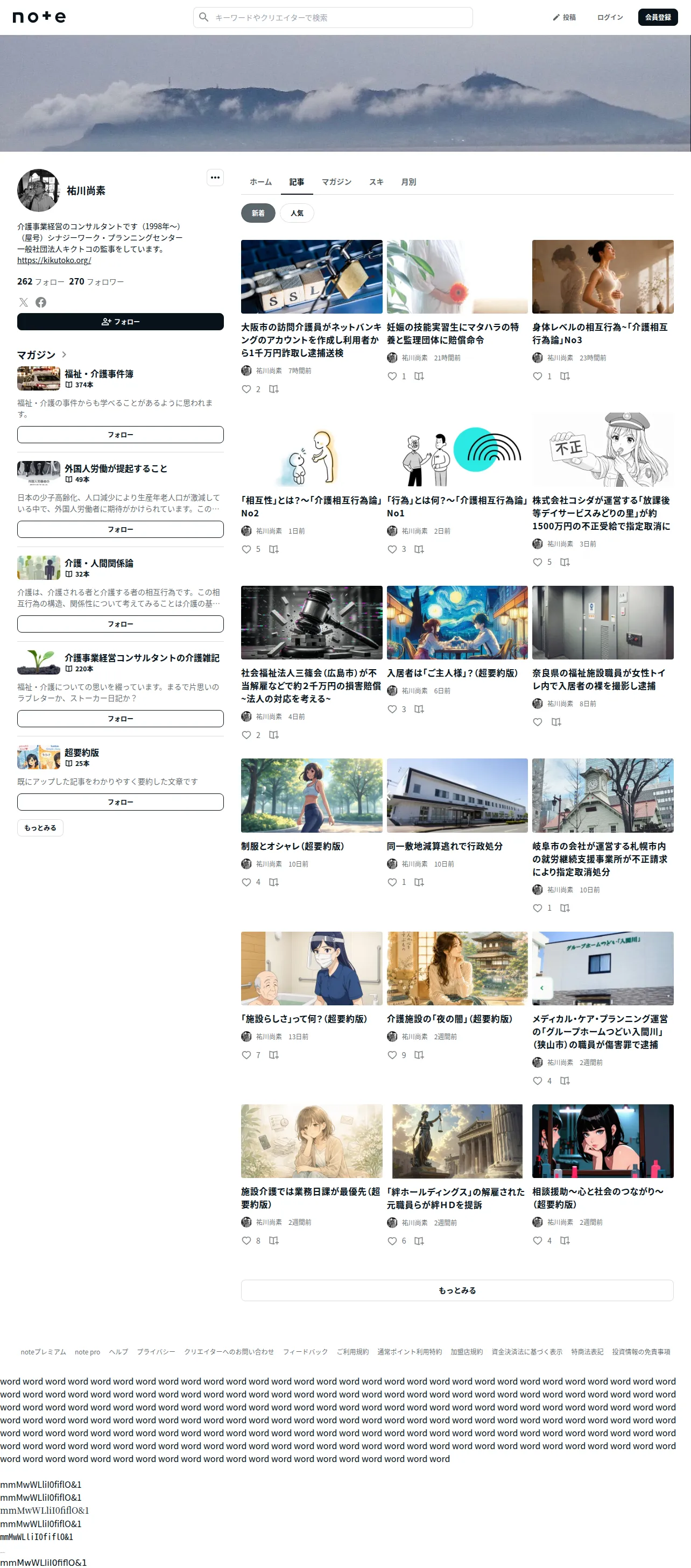Switch to the 月別 tab
The height and width of the screenshot is (1568, 691).
click(408, 181)
